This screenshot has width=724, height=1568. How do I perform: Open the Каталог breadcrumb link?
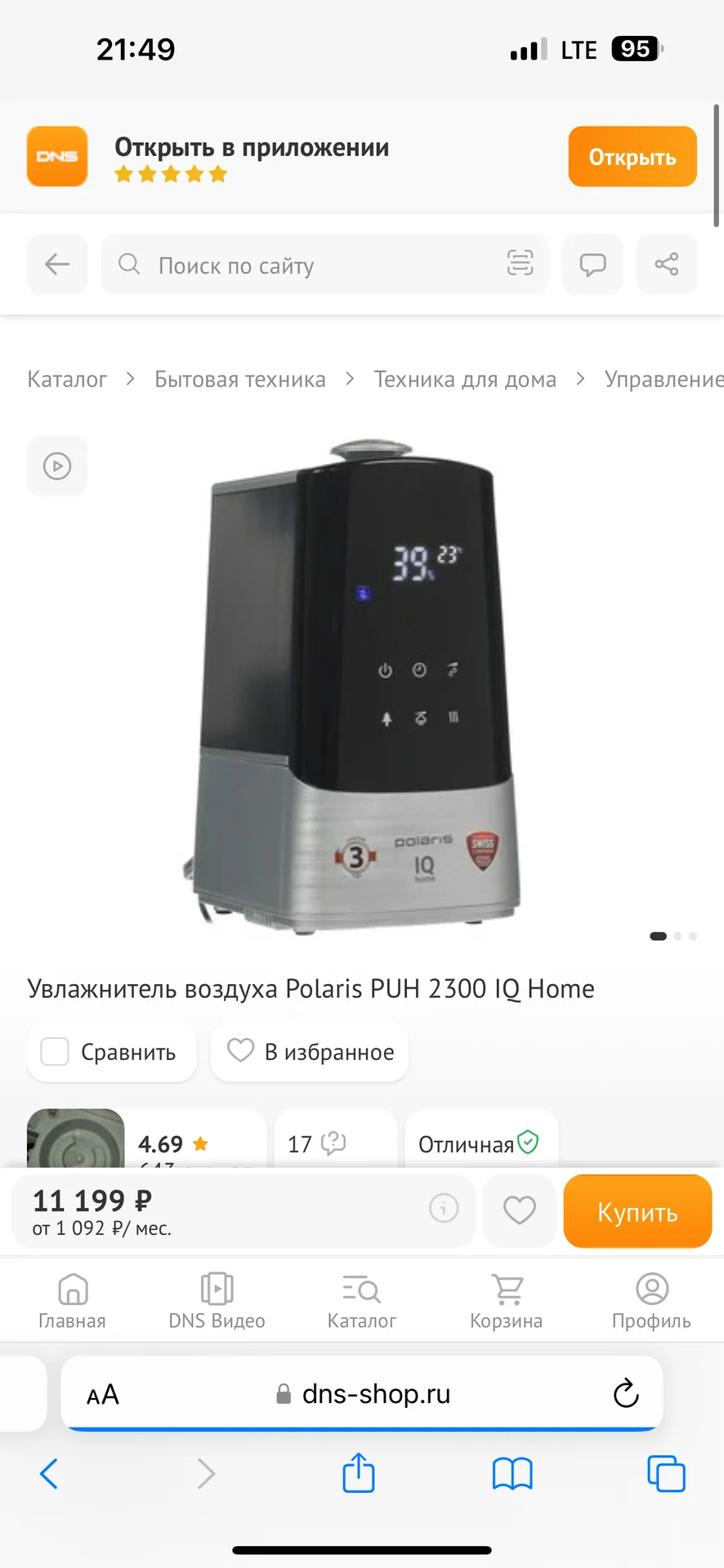point(67,379)
